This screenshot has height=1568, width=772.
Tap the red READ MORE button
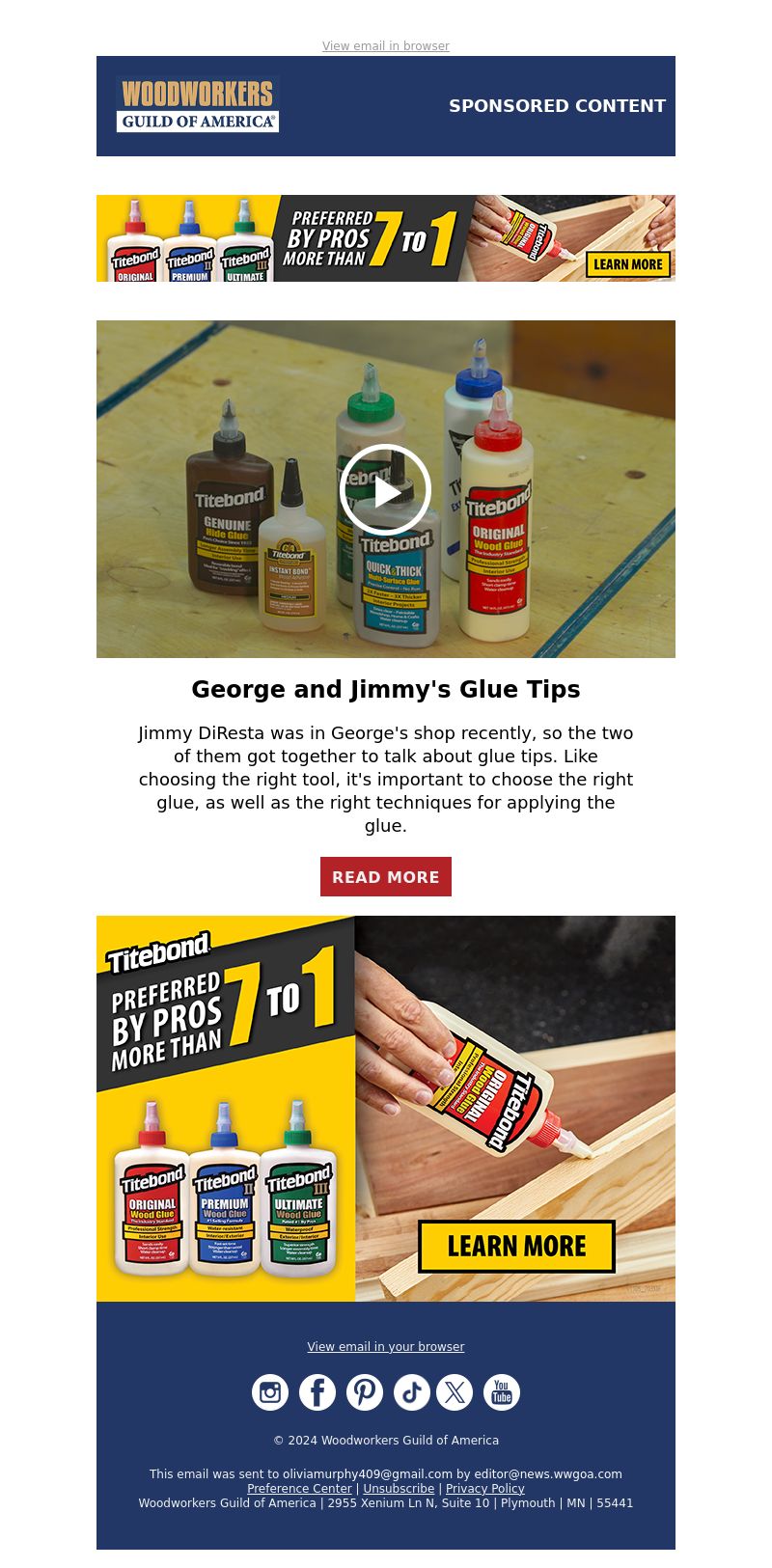[x=386, y=877]
